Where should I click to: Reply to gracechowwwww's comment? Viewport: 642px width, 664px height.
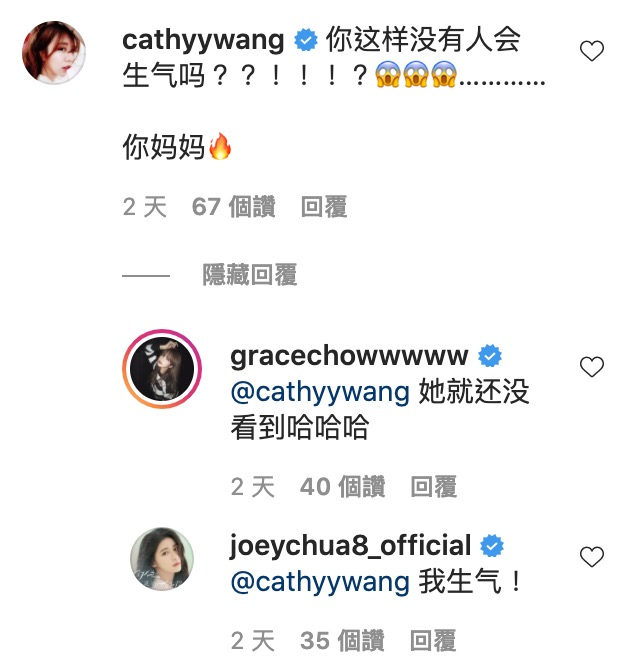coord(433,487)
